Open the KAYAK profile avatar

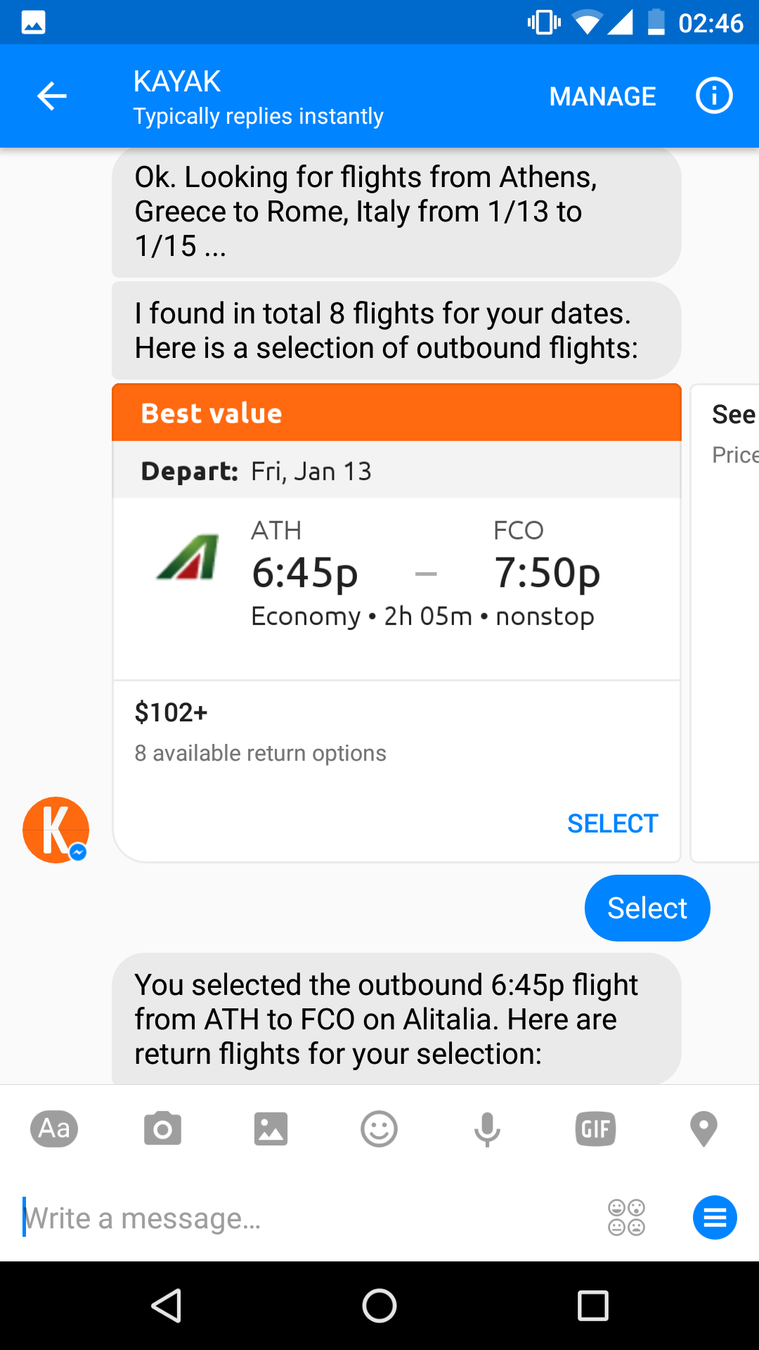56,830
